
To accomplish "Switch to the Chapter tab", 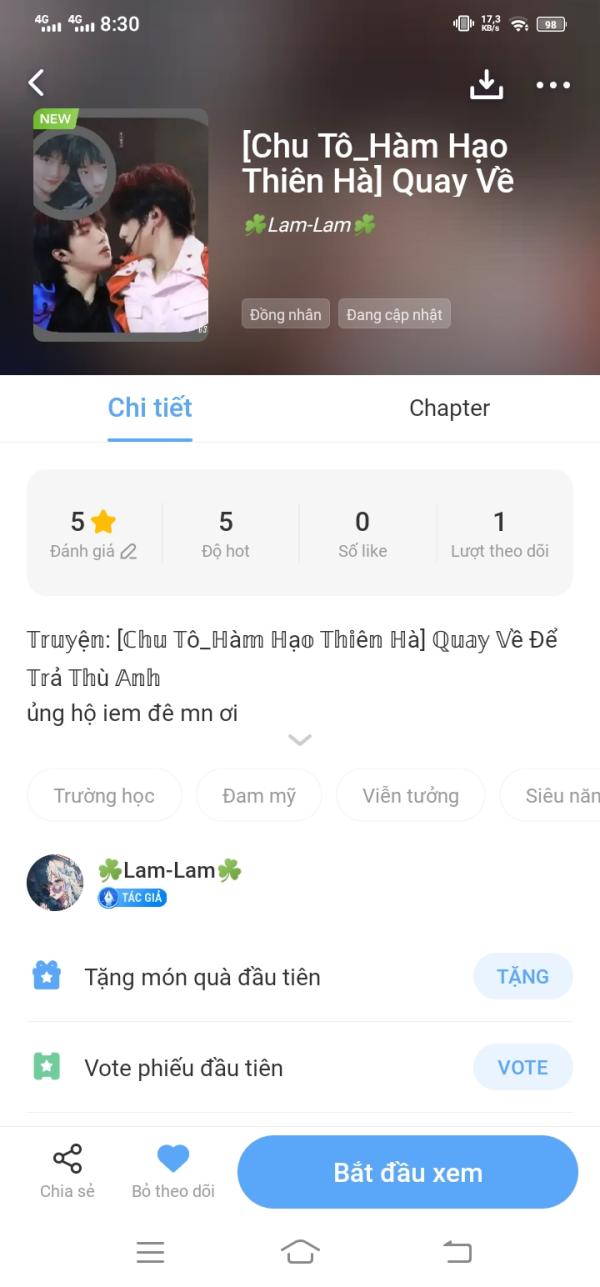I will pyautogui.click(x=449, y=408).
